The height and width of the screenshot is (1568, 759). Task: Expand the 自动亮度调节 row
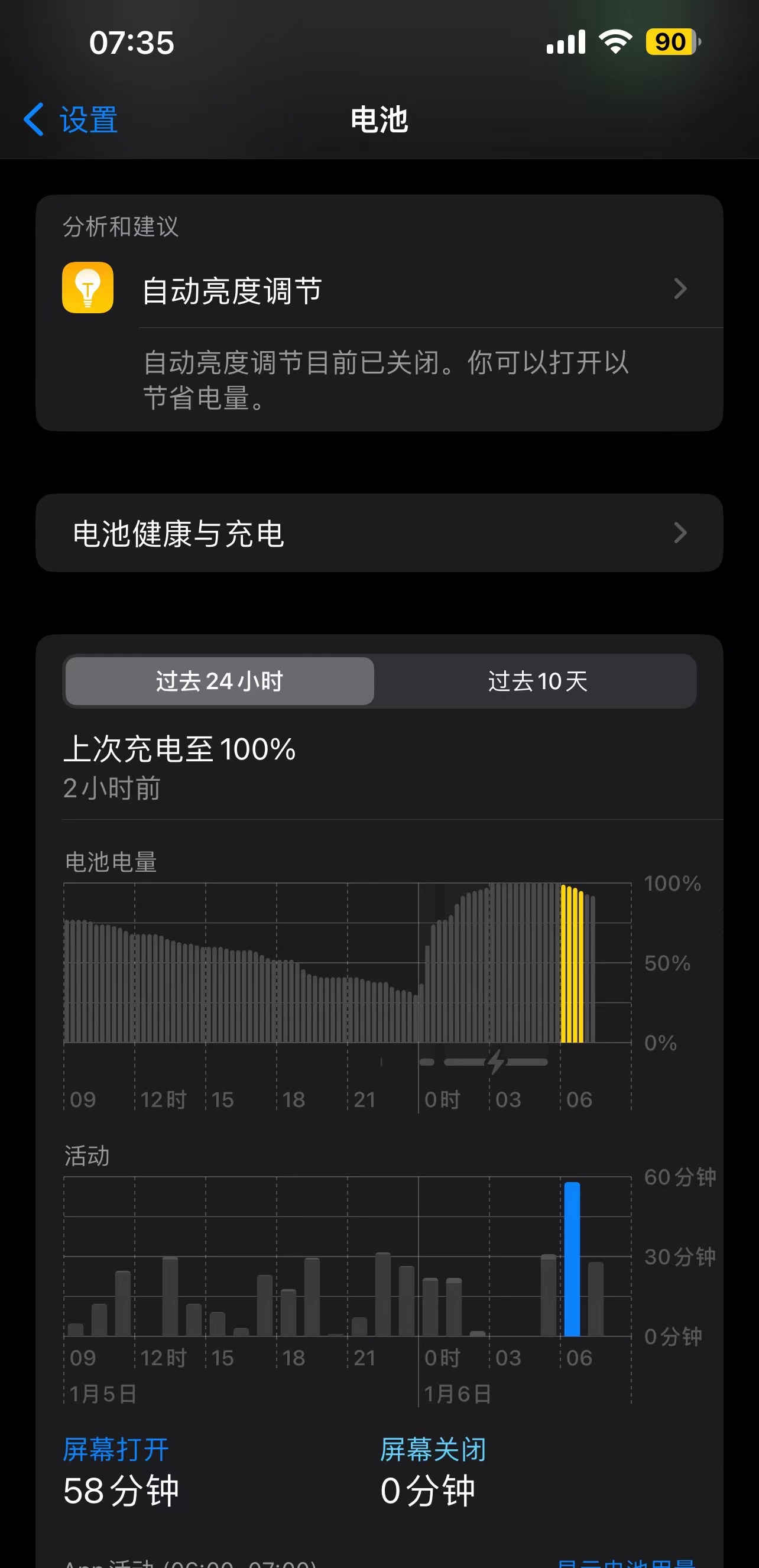(231, 290)
